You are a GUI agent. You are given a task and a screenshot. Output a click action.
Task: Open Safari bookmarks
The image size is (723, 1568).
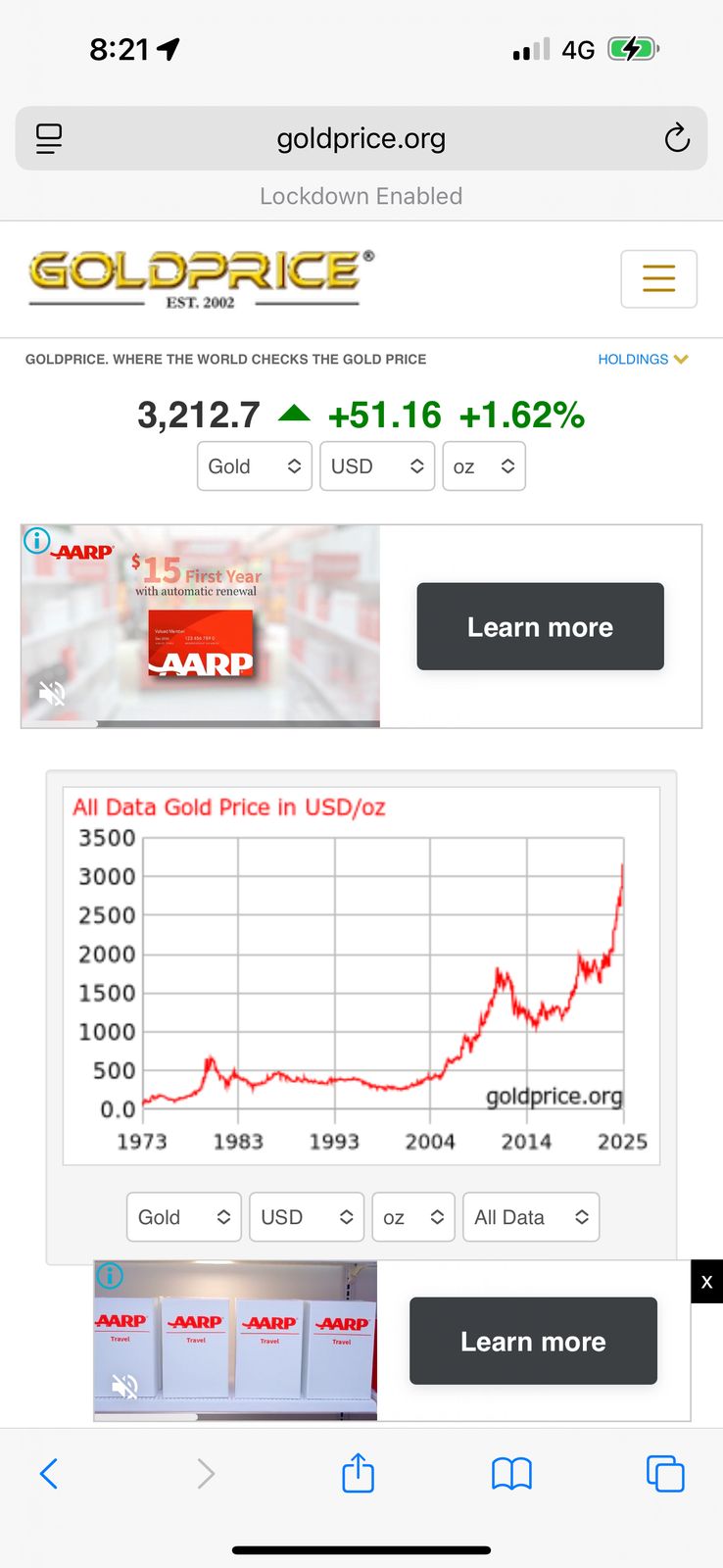[511, 1473]
